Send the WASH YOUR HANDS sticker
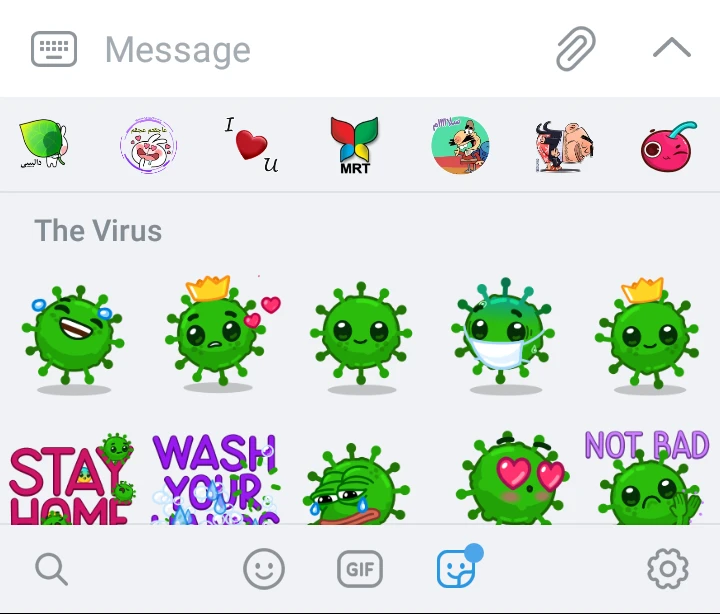The height and width of the screenshot is (614, 720). click(x=215, y=480)
